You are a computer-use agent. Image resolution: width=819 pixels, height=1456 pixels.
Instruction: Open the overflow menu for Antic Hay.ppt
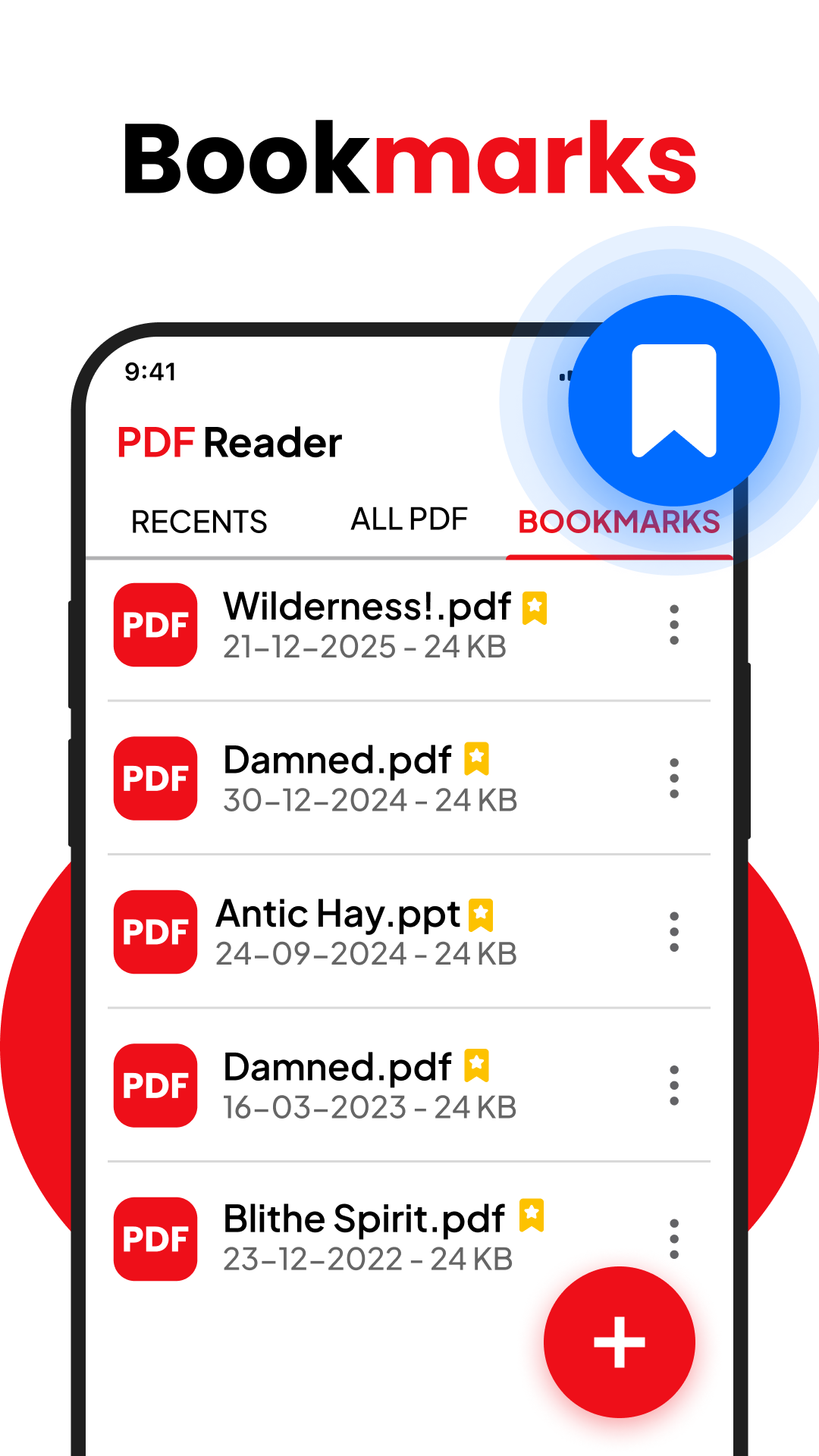point(673,933)
